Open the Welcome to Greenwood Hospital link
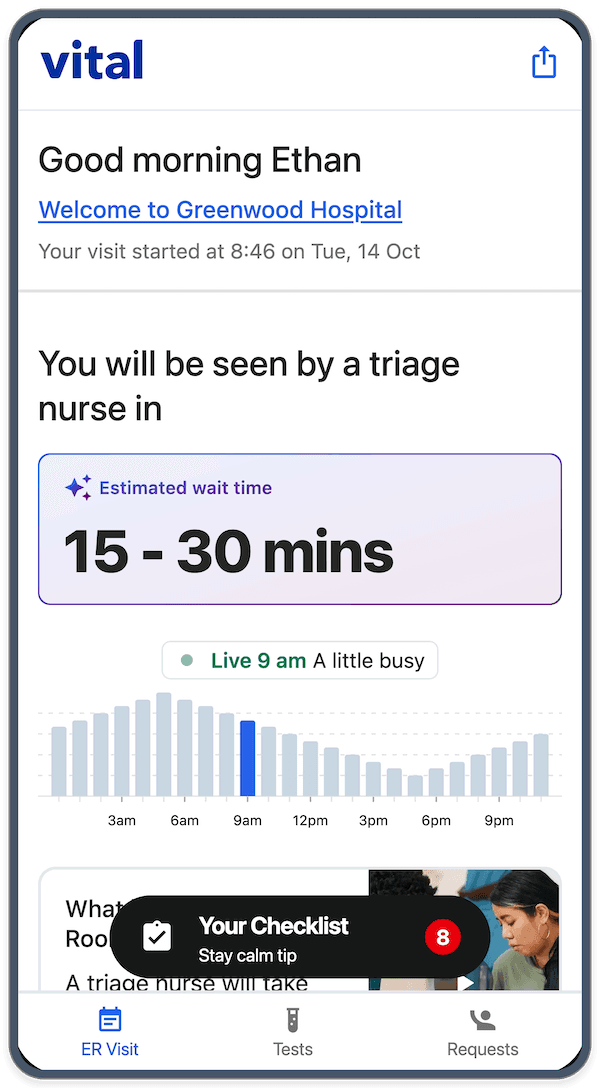 220,210
